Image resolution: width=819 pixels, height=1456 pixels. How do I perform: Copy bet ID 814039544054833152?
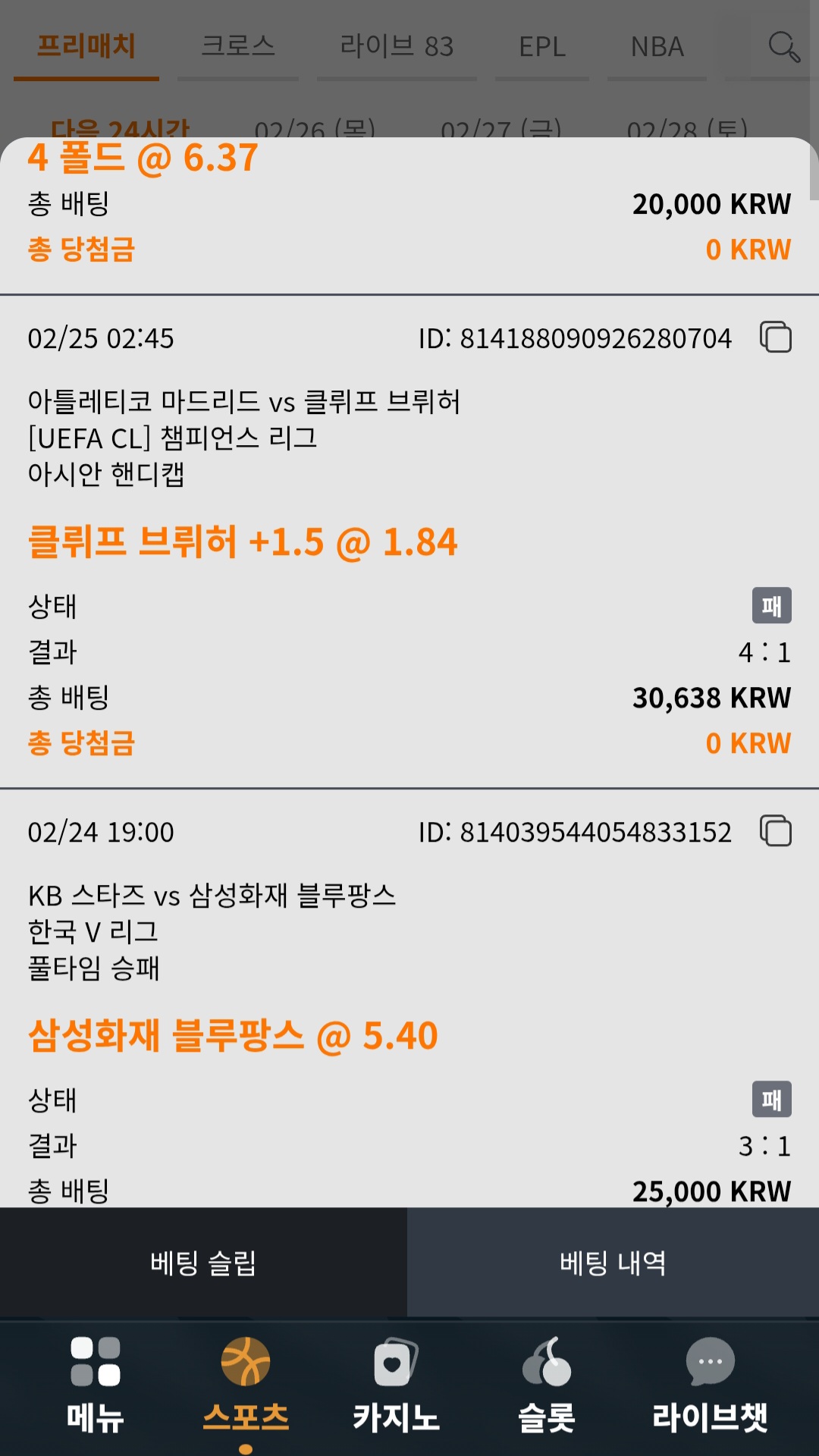coord(775,831)
